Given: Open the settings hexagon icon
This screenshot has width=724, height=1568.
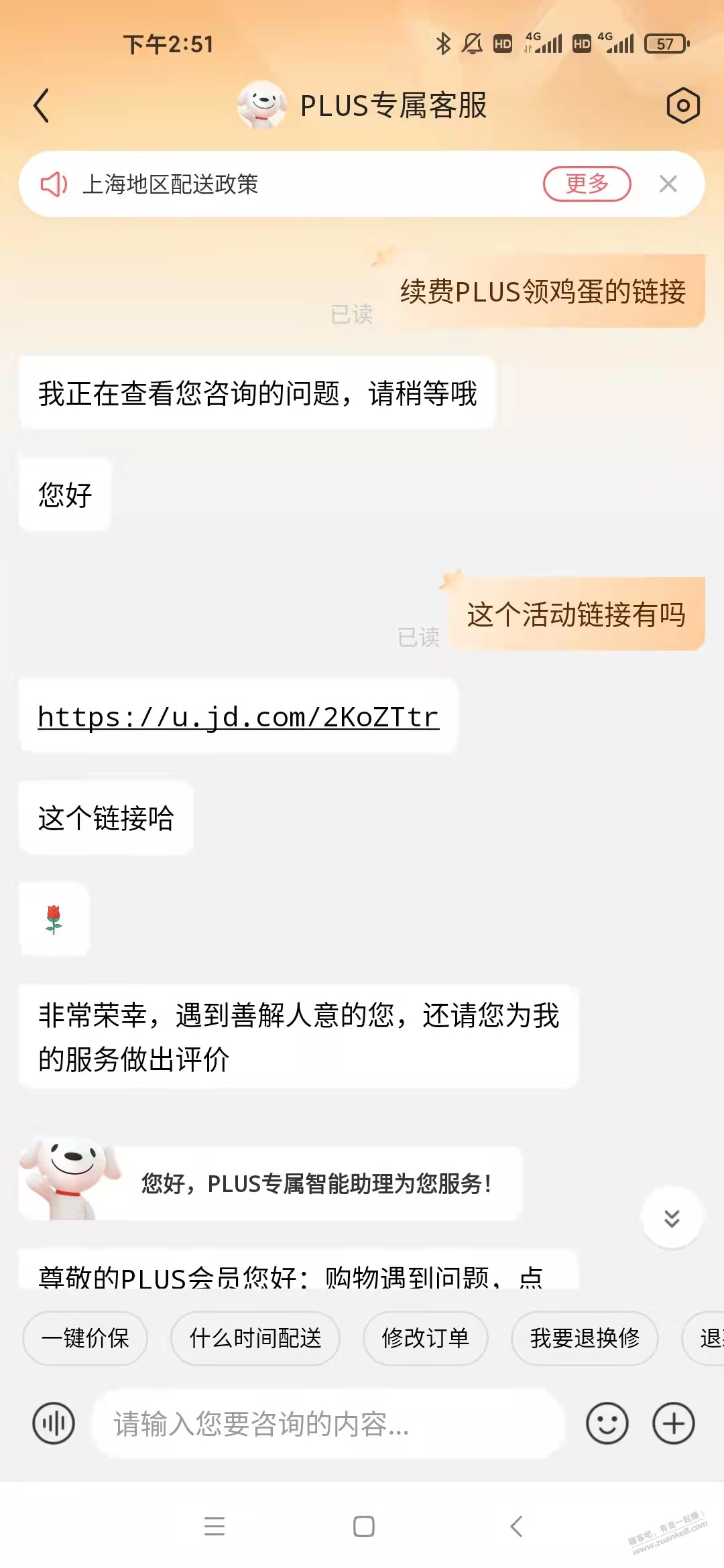Looking at the screenshot, I should 683,105.
